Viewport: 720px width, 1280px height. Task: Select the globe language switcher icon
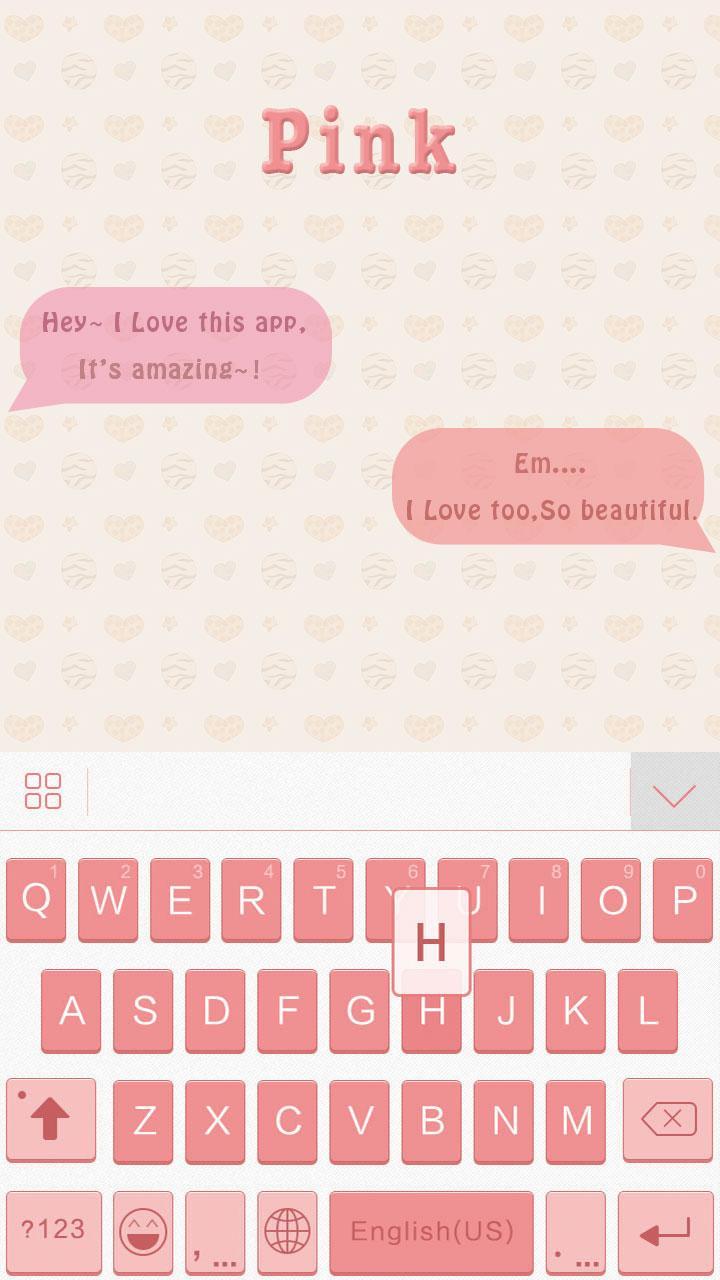[x=287, y=1230]
